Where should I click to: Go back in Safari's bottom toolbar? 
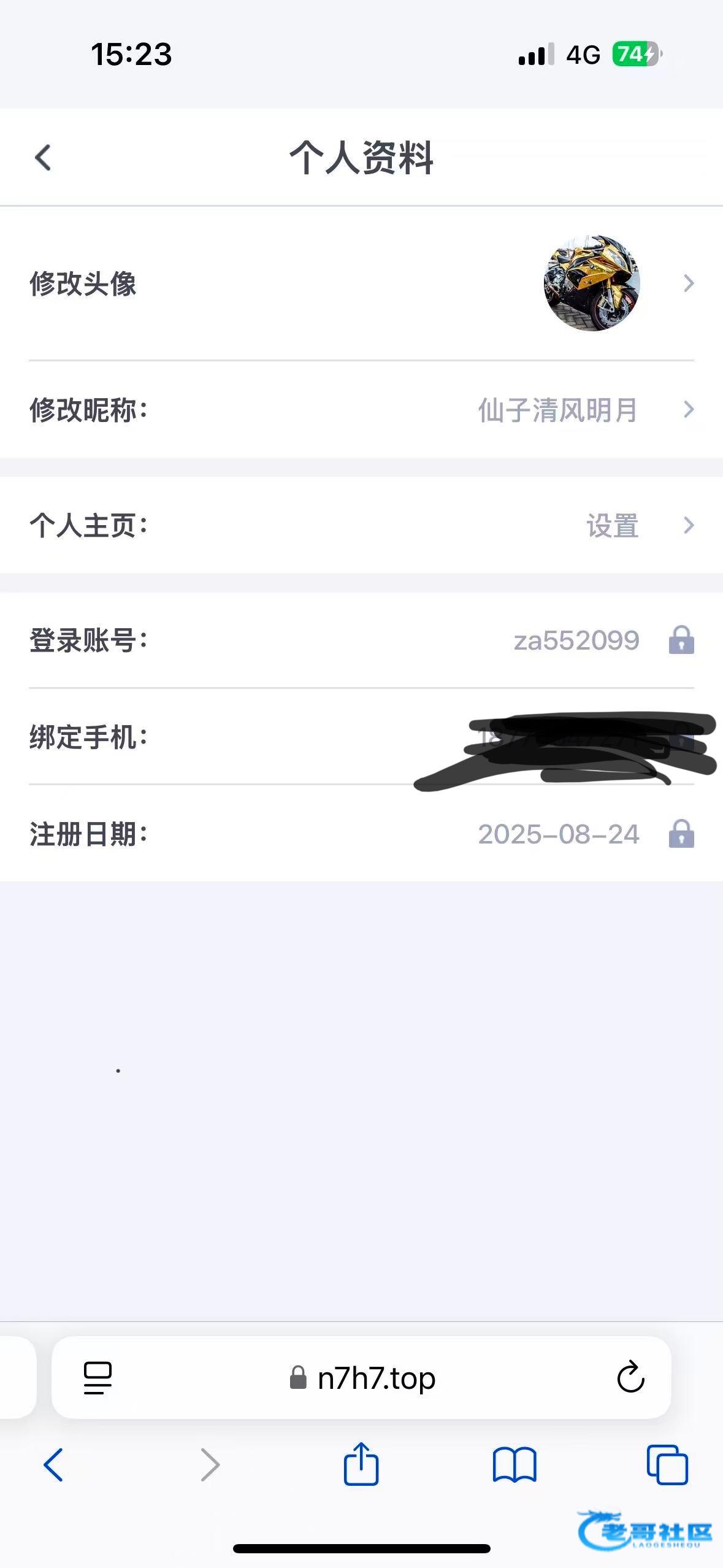[x=53, y=1465]
